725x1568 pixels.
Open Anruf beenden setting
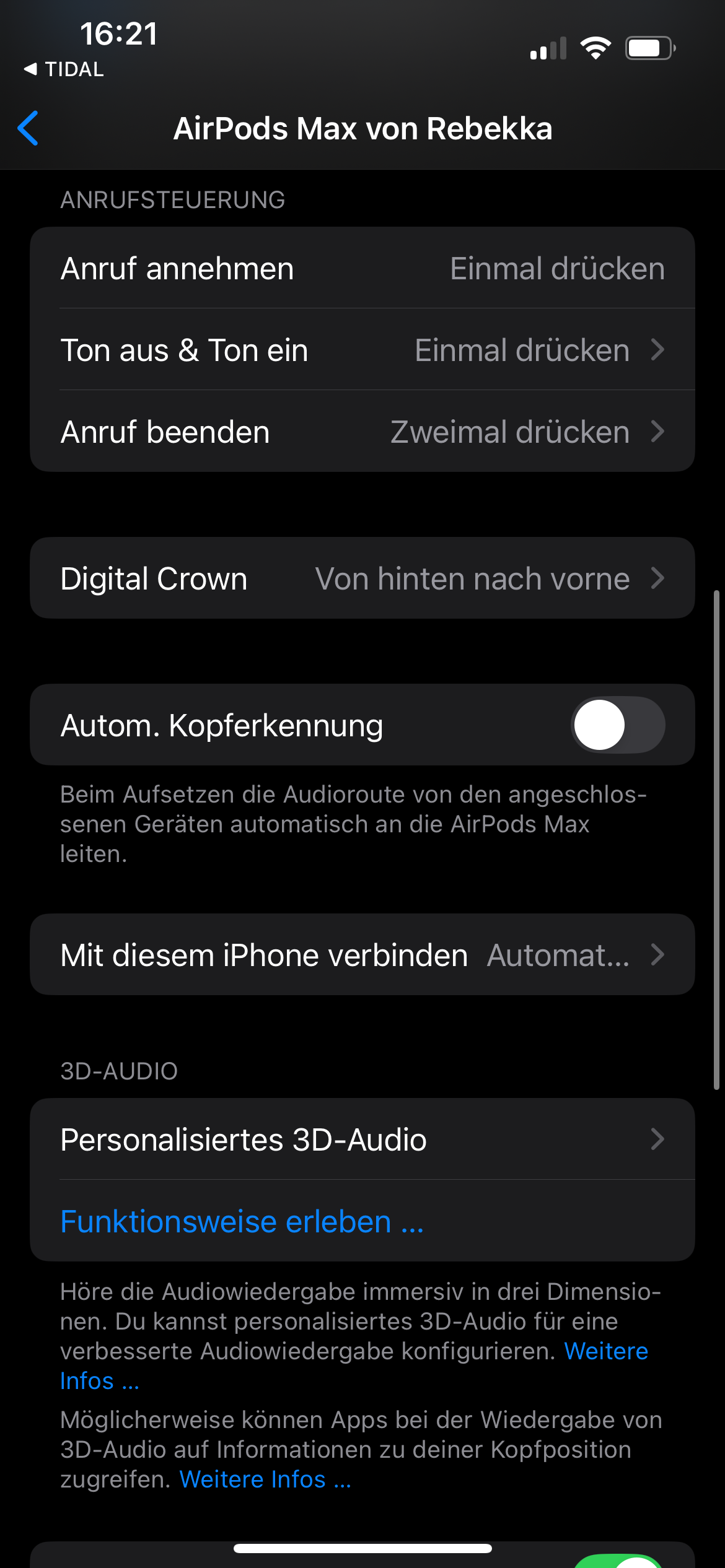(x=362, y=432)
